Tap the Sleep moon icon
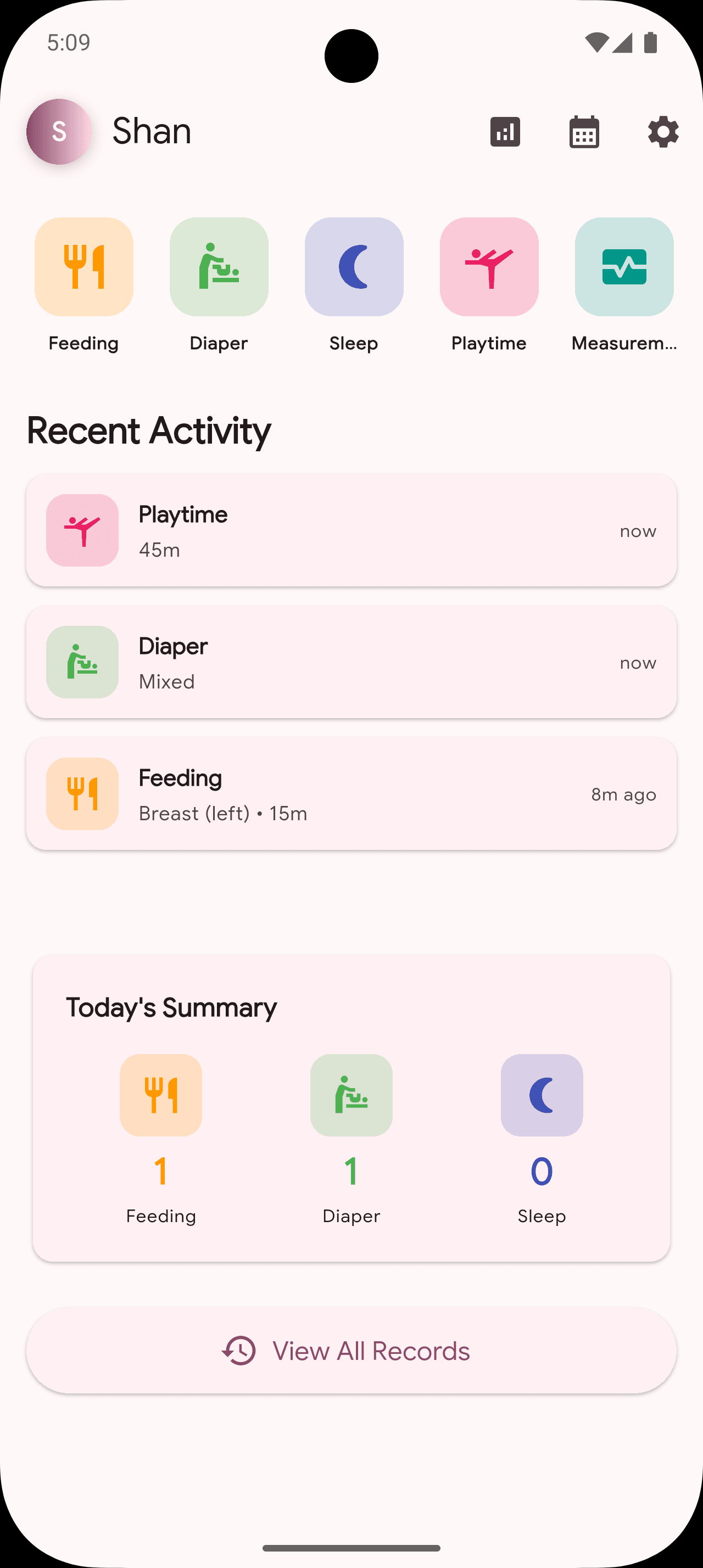 point(354,267)
